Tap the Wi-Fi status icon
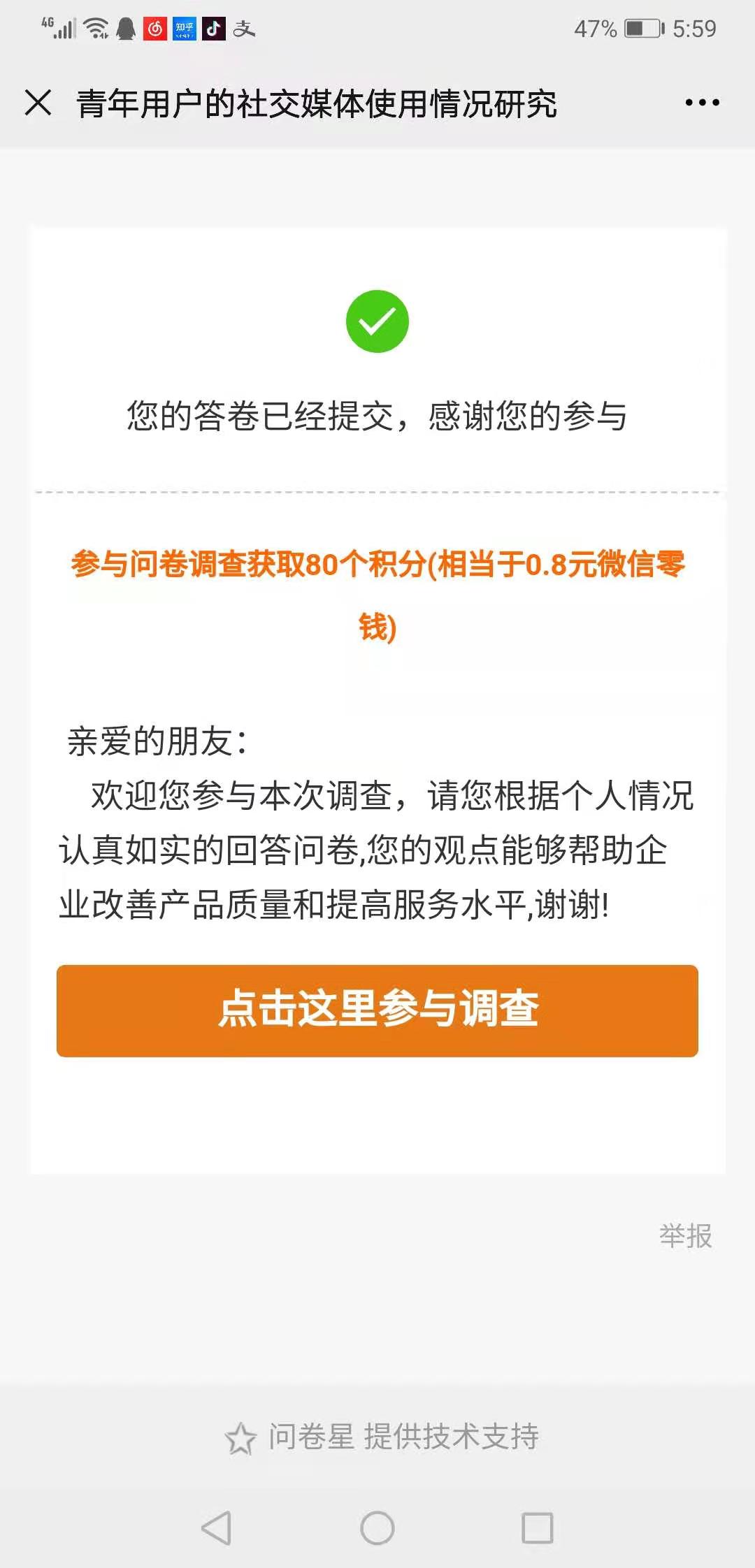Screen dimensions: 755x1568 pyautogui.click(x=94, y=27)
